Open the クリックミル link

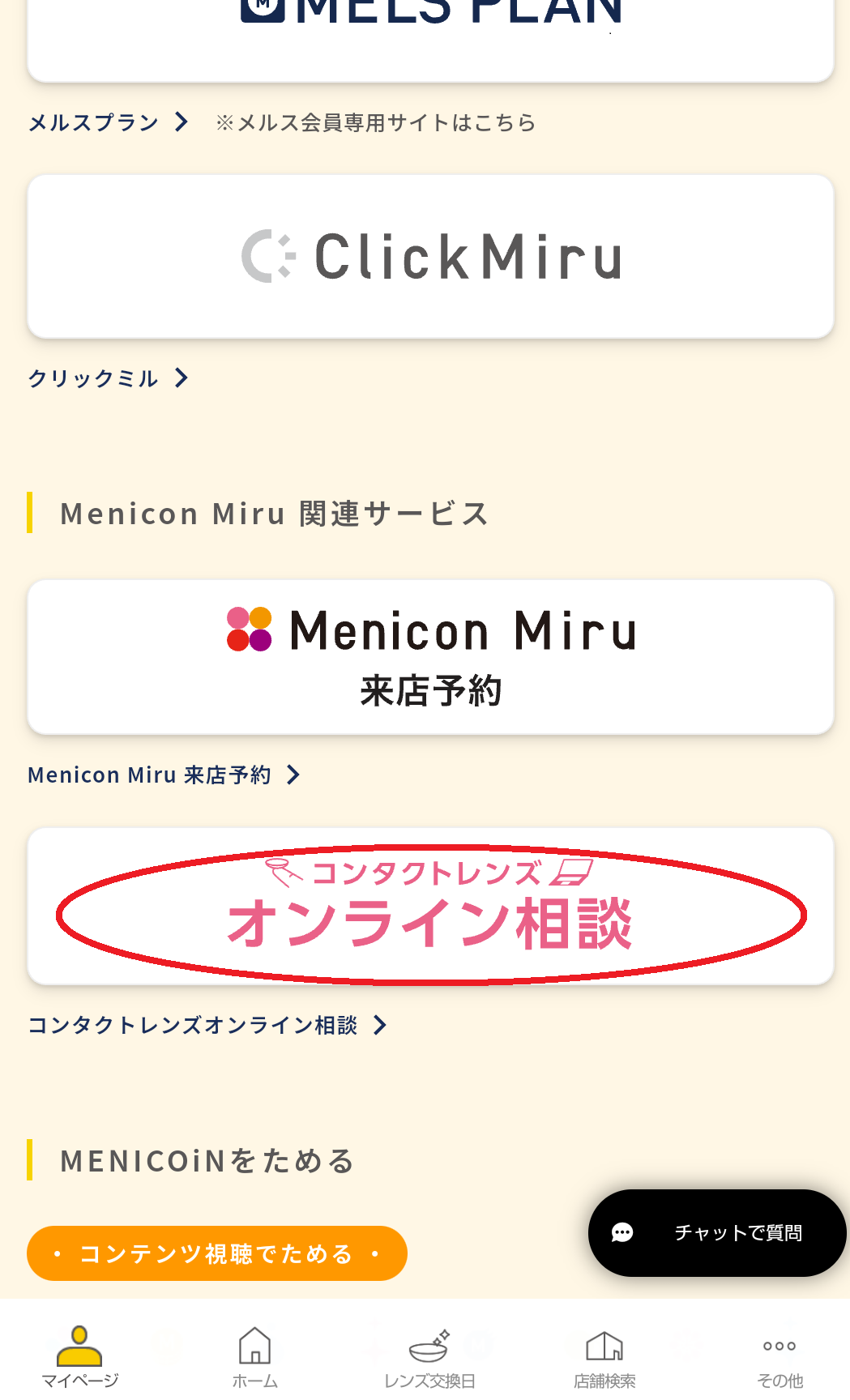108,378
